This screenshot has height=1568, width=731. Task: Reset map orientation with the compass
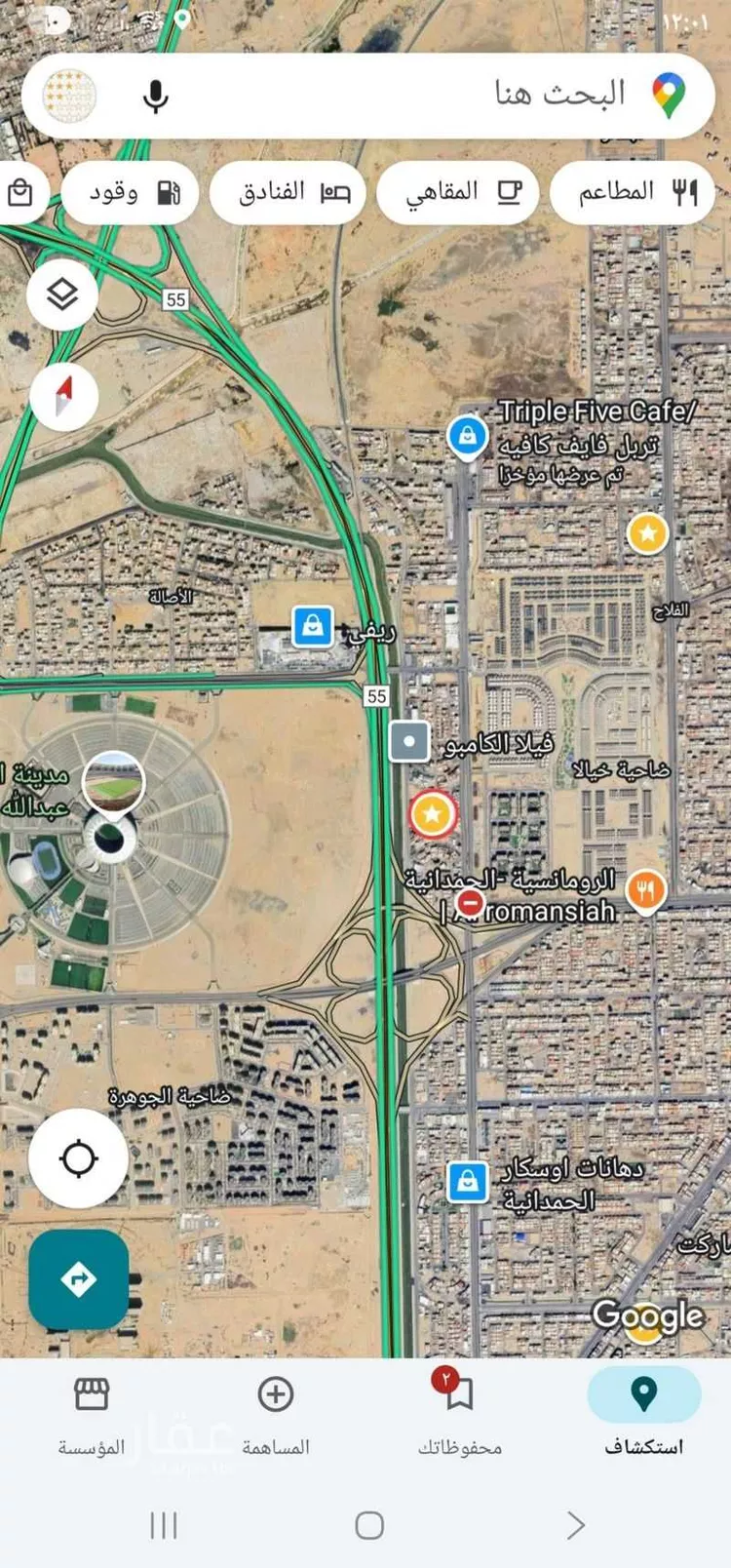[x=64, y=396]
